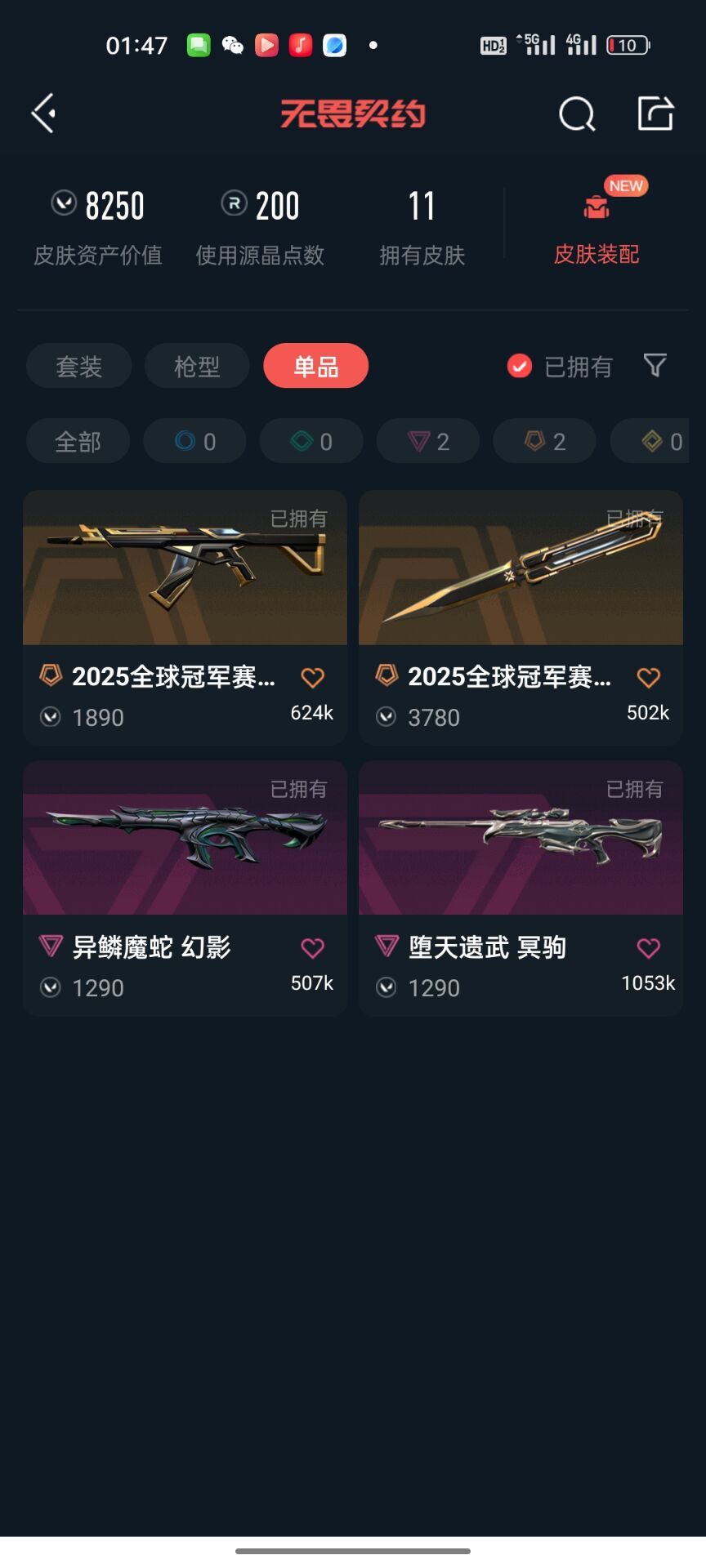Go back using the top-left arrow
Screen dimensions: 706x1568
(x=44, y=113)
